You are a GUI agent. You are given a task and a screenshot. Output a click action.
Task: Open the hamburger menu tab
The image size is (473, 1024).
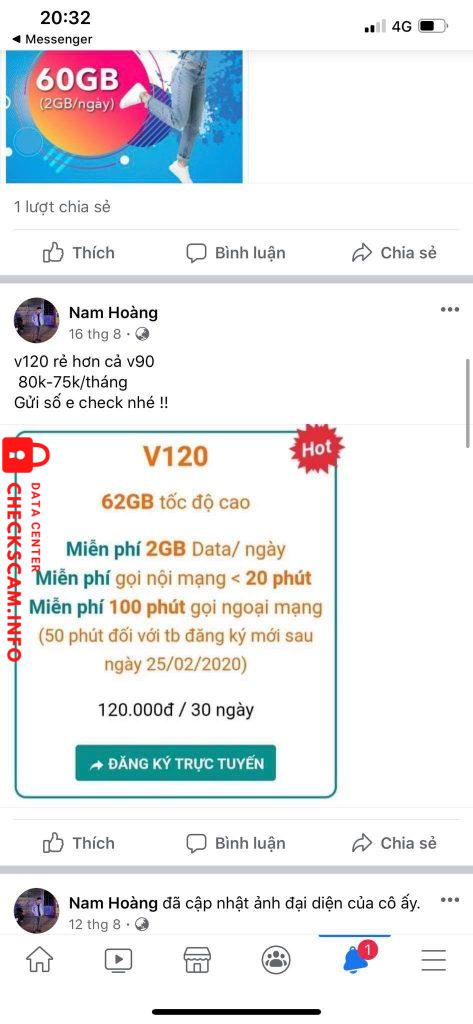(433, 959)
